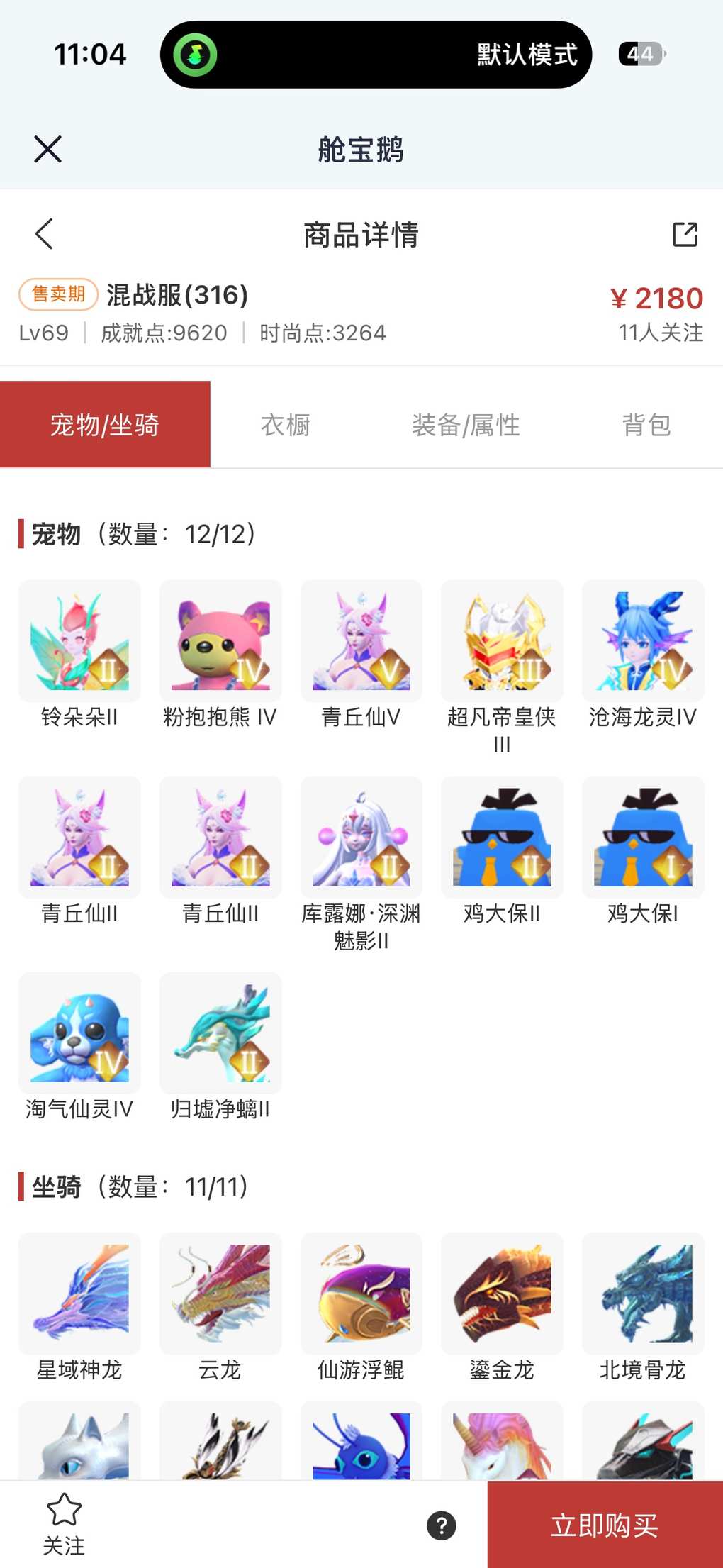723x1568 pixels.
Task: Open the 背包 tab
Action: coord(646,425)
